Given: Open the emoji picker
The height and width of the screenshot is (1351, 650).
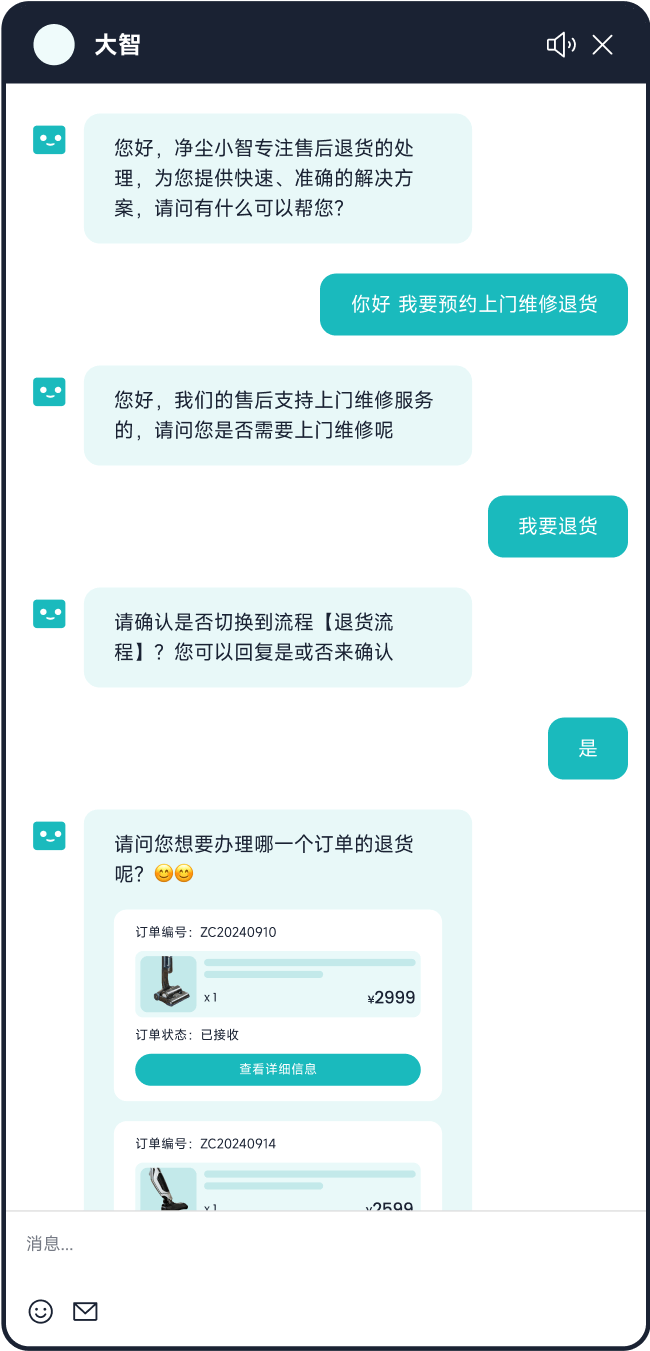Looking at the screenshot, I should [x=41, y=1311].
